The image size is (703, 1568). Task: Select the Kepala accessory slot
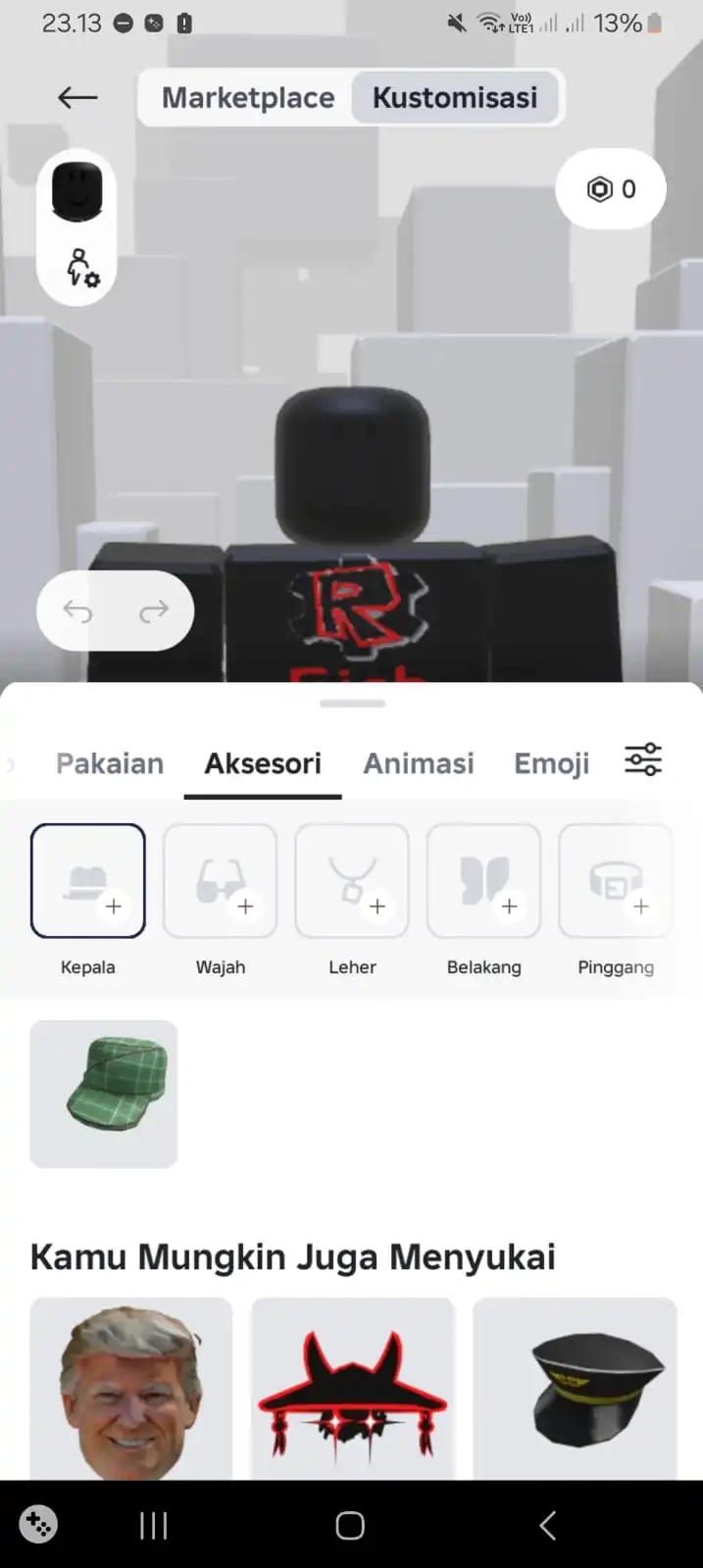[88, 881]
